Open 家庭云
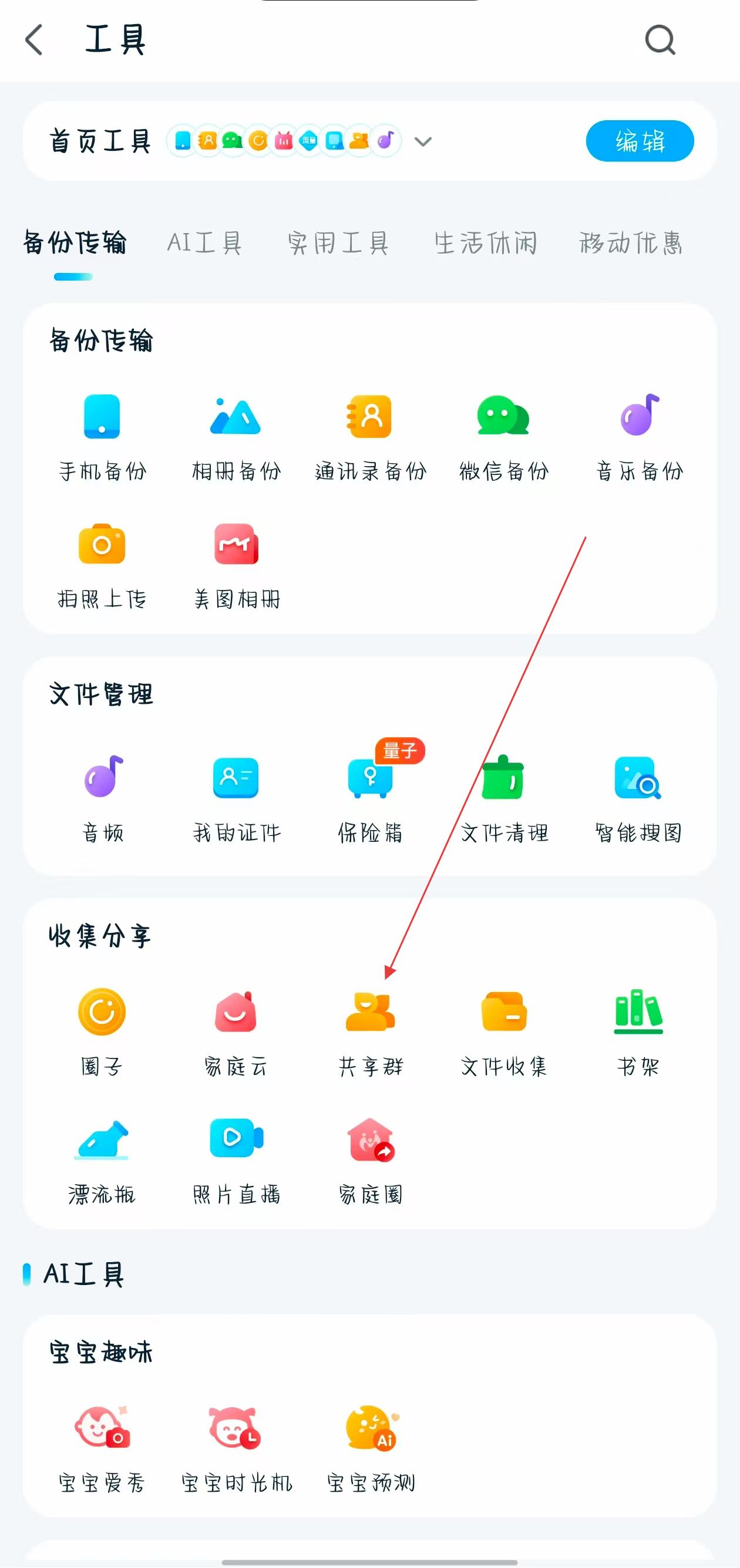740x1568 pixels. [x=236, y=1030]
